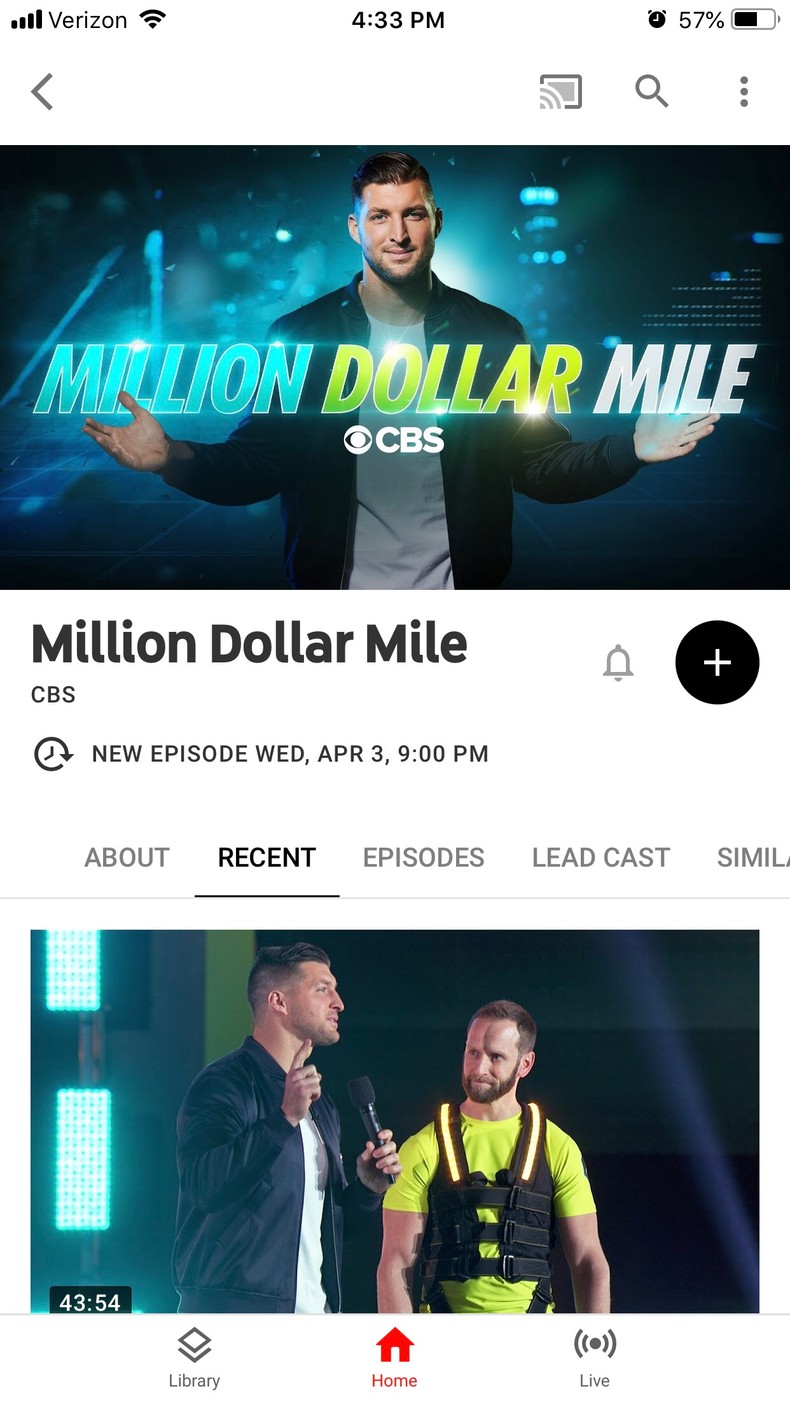The image size is (790, 1405).
Task: Enable notifications bell for Million Dollar Mile
Action: pos(618,663)
